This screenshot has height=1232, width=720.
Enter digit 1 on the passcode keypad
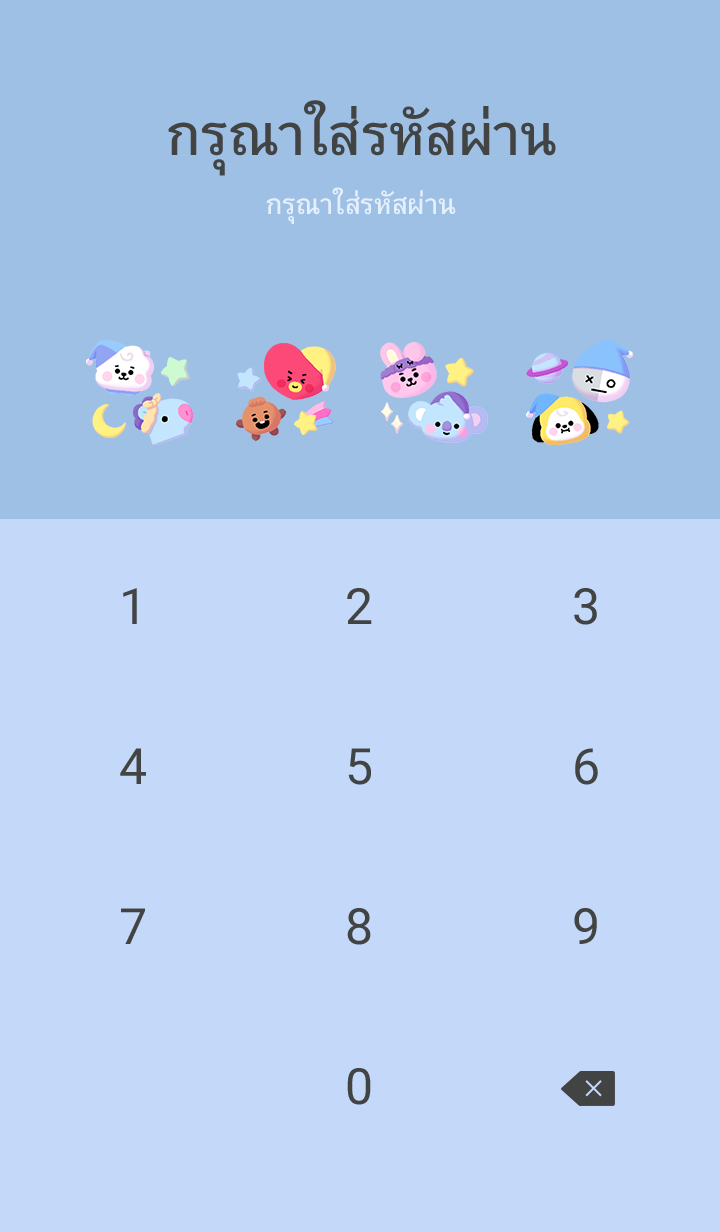point(132,607)
